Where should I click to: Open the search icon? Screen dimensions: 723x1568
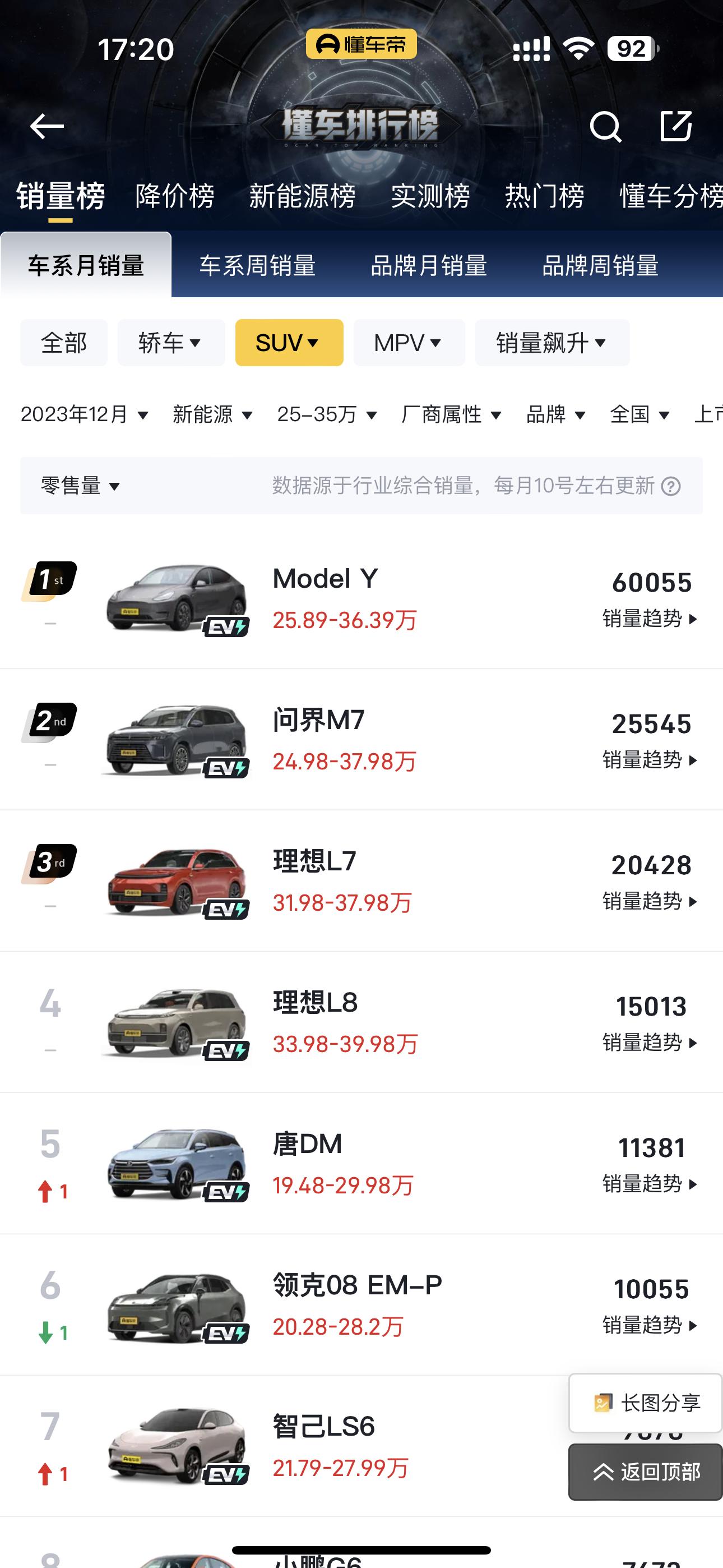[605, 127]
